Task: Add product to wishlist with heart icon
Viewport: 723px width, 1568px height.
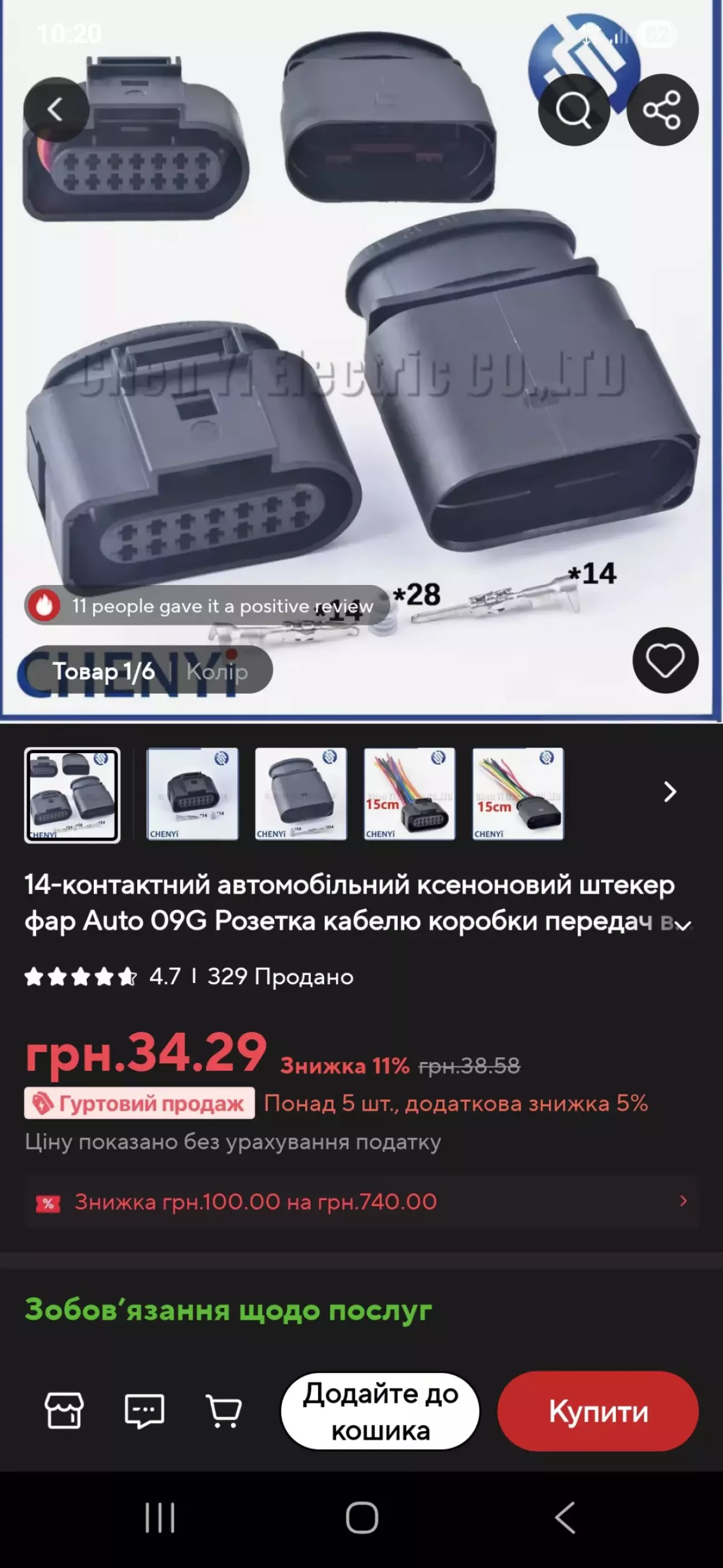Action: [x=665, y=660]
